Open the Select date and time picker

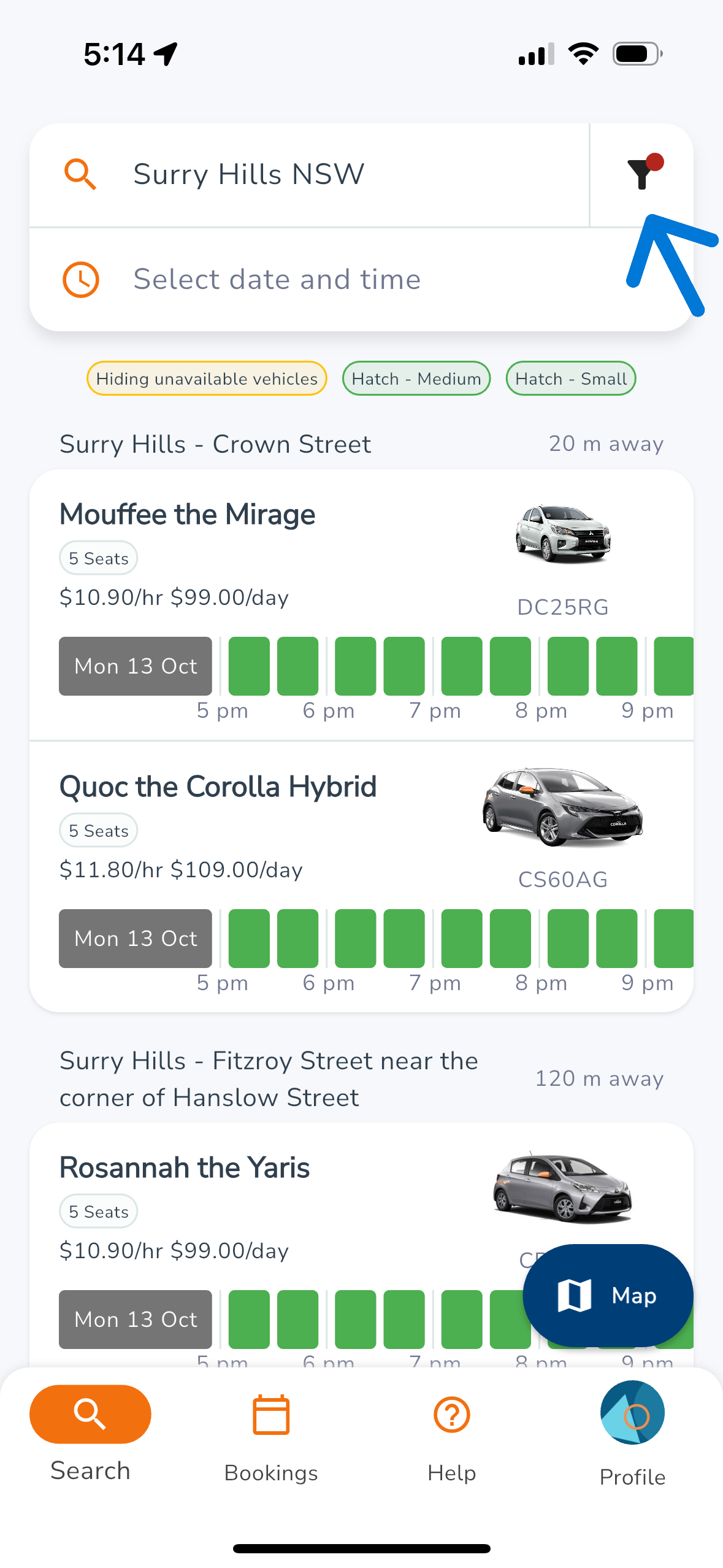click(x=277, y=280)
